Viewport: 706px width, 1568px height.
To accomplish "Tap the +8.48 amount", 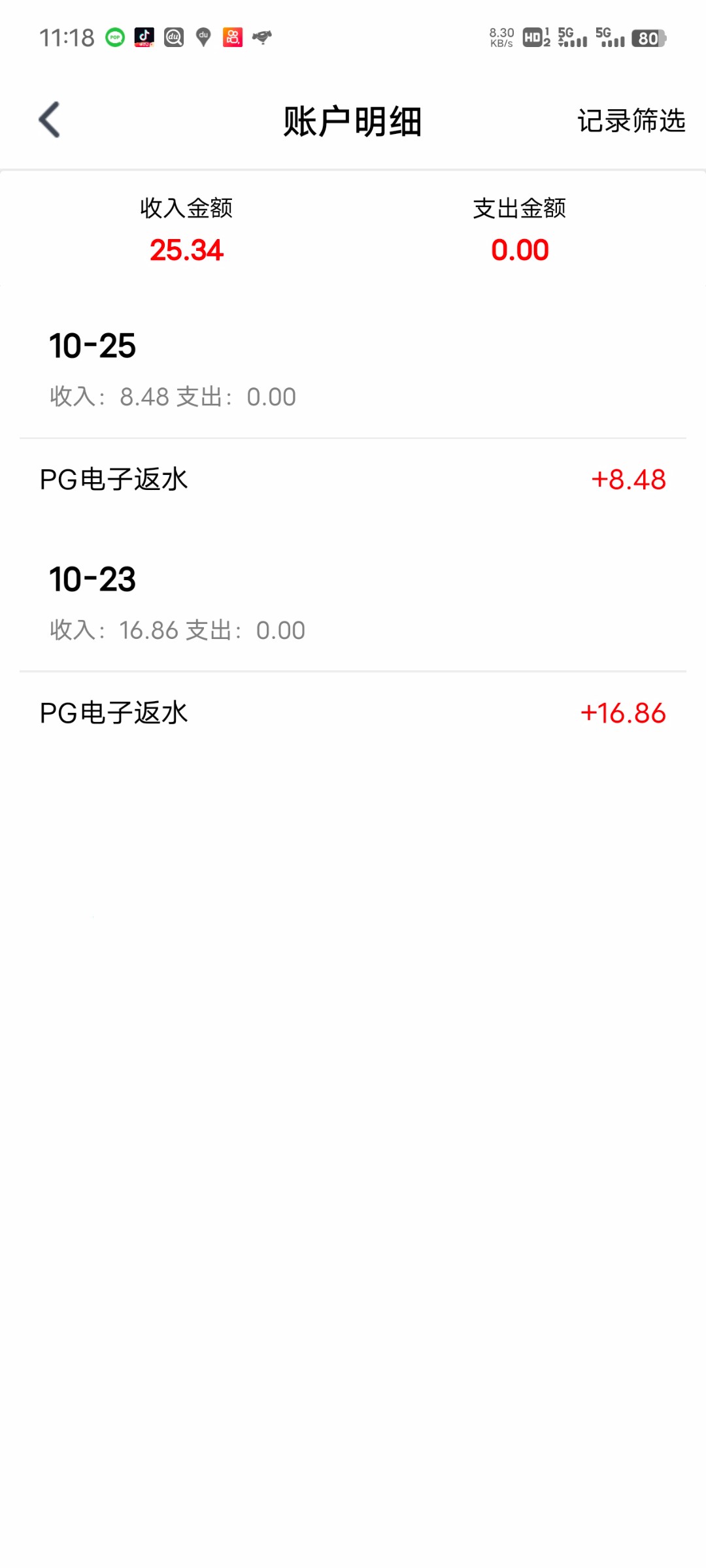I will 629,479.
